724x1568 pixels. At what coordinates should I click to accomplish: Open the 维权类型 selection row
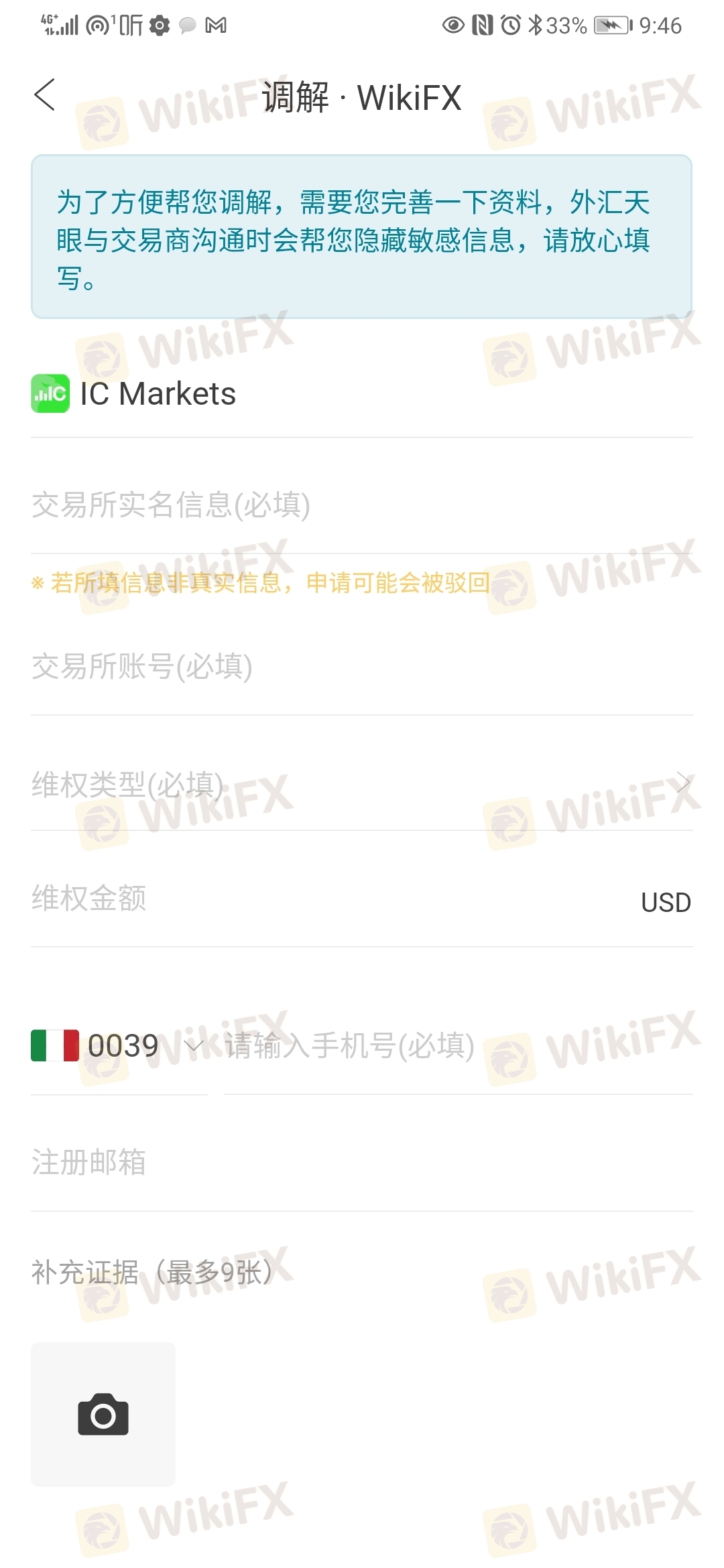coord(362,784)
